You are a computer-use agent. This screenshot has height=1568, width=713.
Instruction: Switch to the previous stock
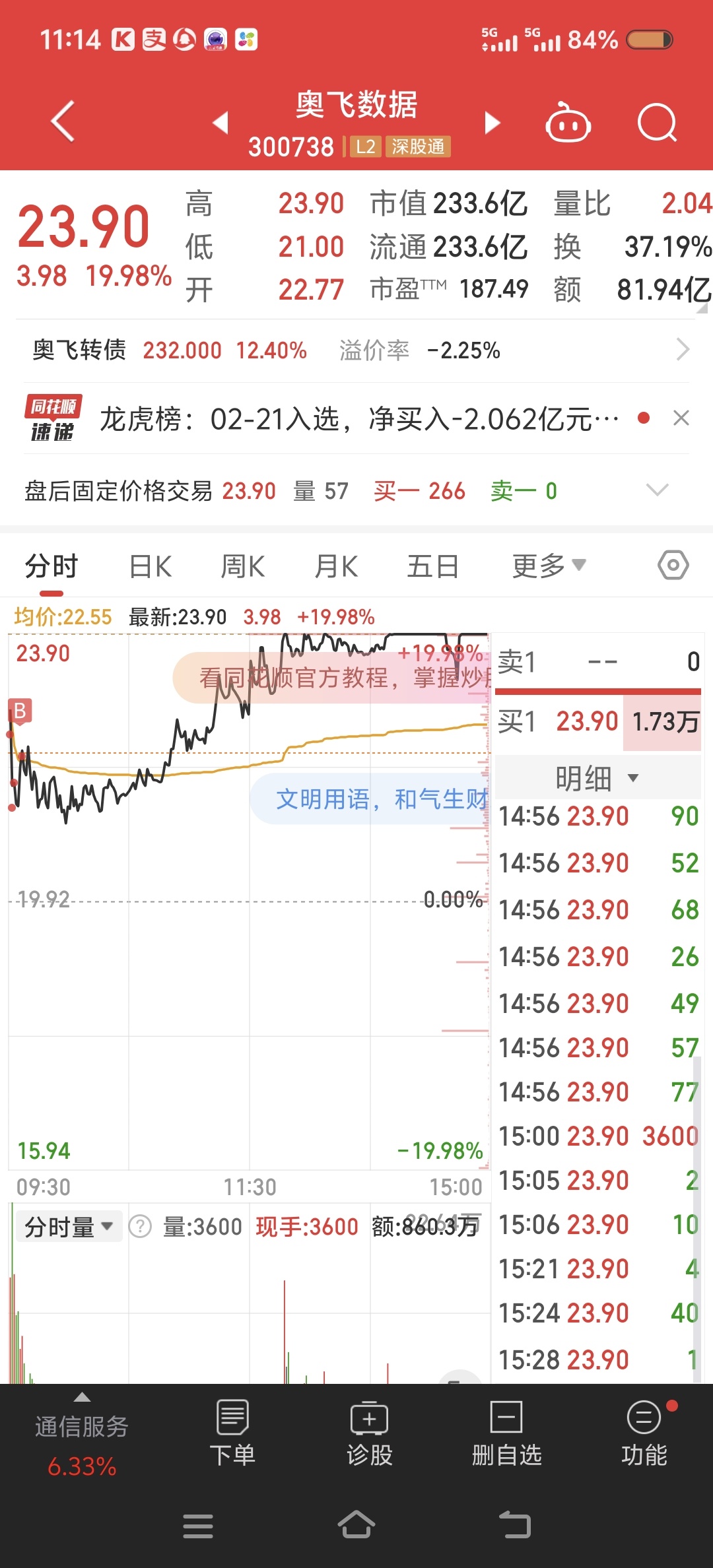click(x=221, y=123)
